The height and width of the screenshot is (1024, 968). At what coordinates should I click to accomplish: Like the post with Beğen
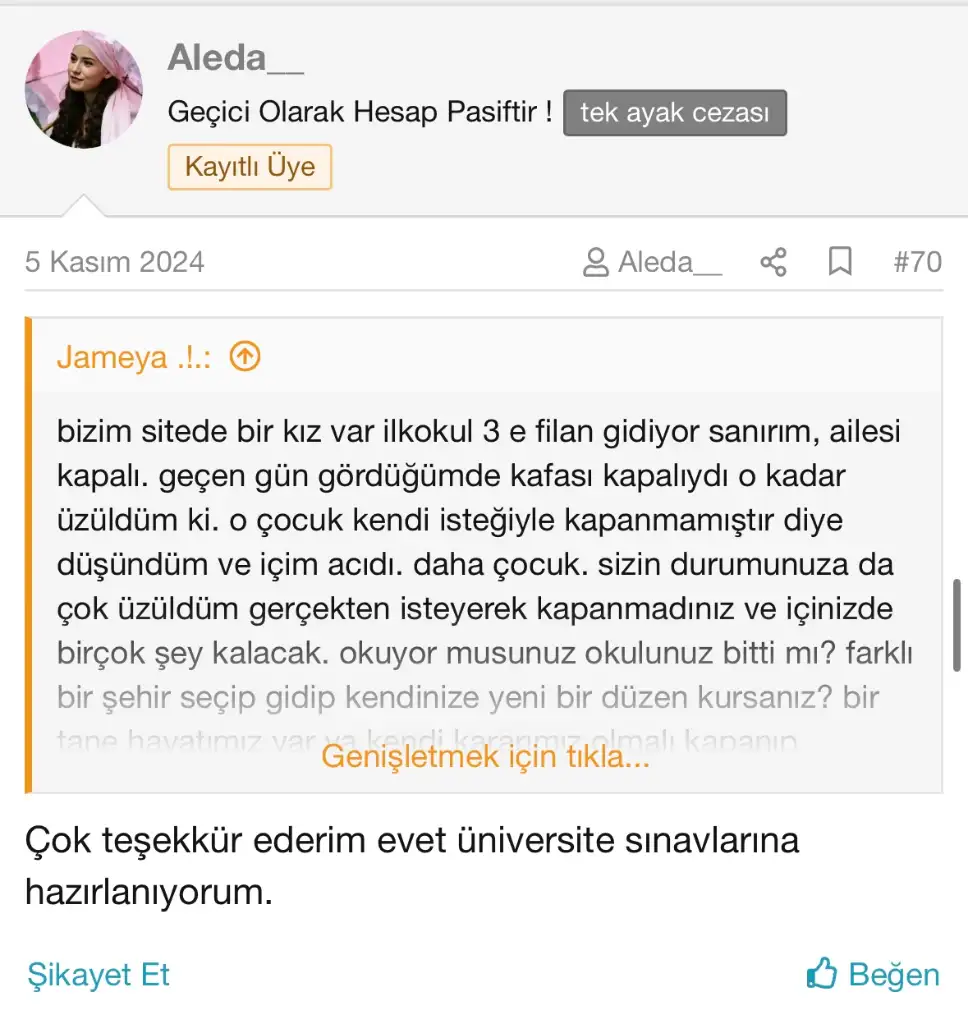873,974
